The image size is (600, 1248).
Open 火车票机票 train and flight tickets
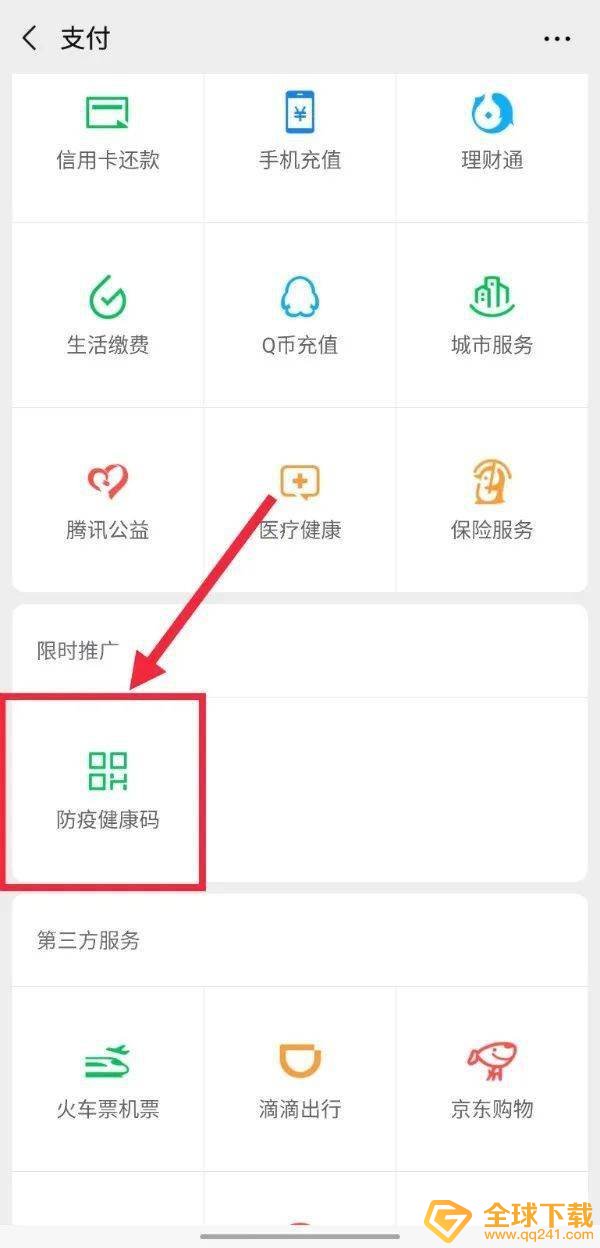pos(108,1080)
